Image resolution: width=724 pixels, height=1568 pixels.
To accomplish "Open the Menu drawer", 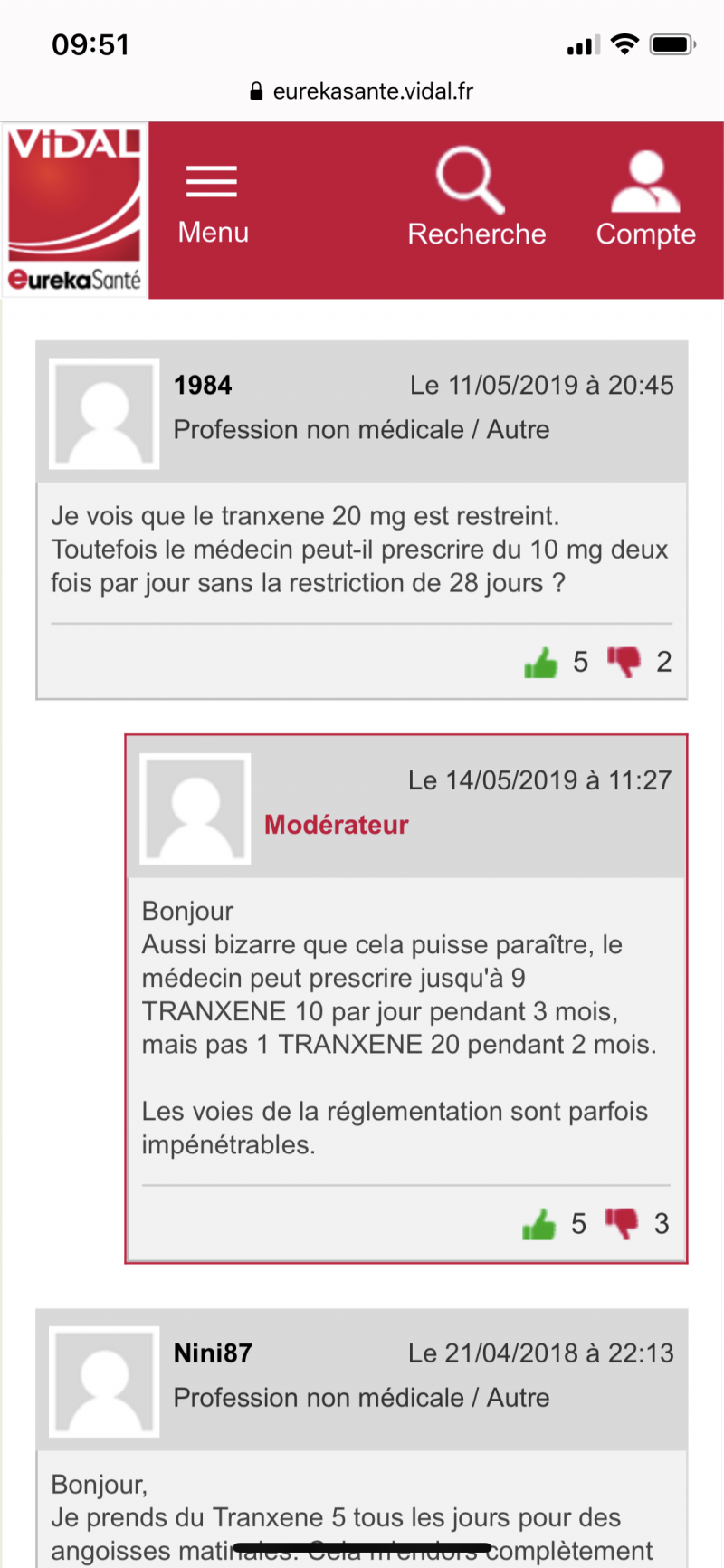I will pos(212,205).
